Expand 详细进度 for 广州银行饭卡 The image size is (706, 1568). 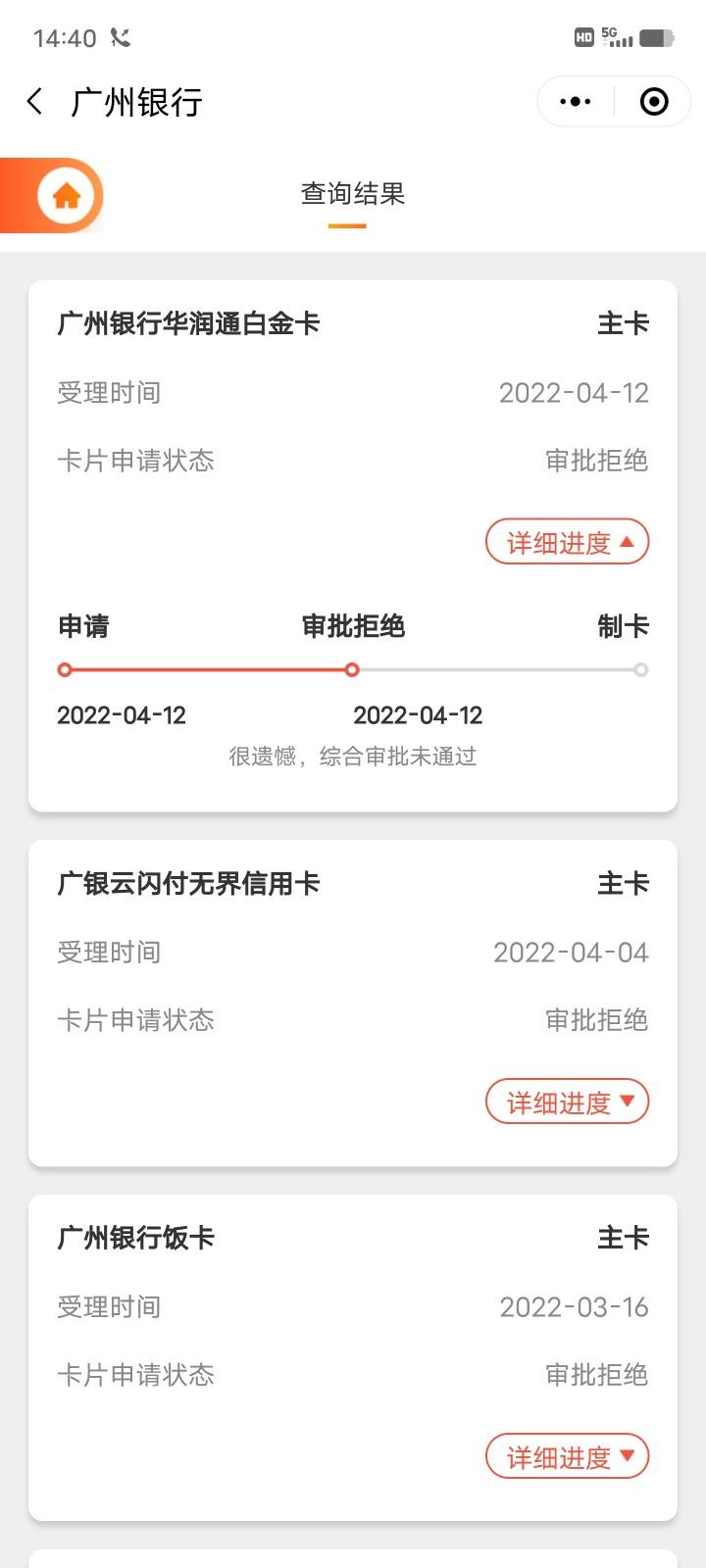pos(568,1456)
